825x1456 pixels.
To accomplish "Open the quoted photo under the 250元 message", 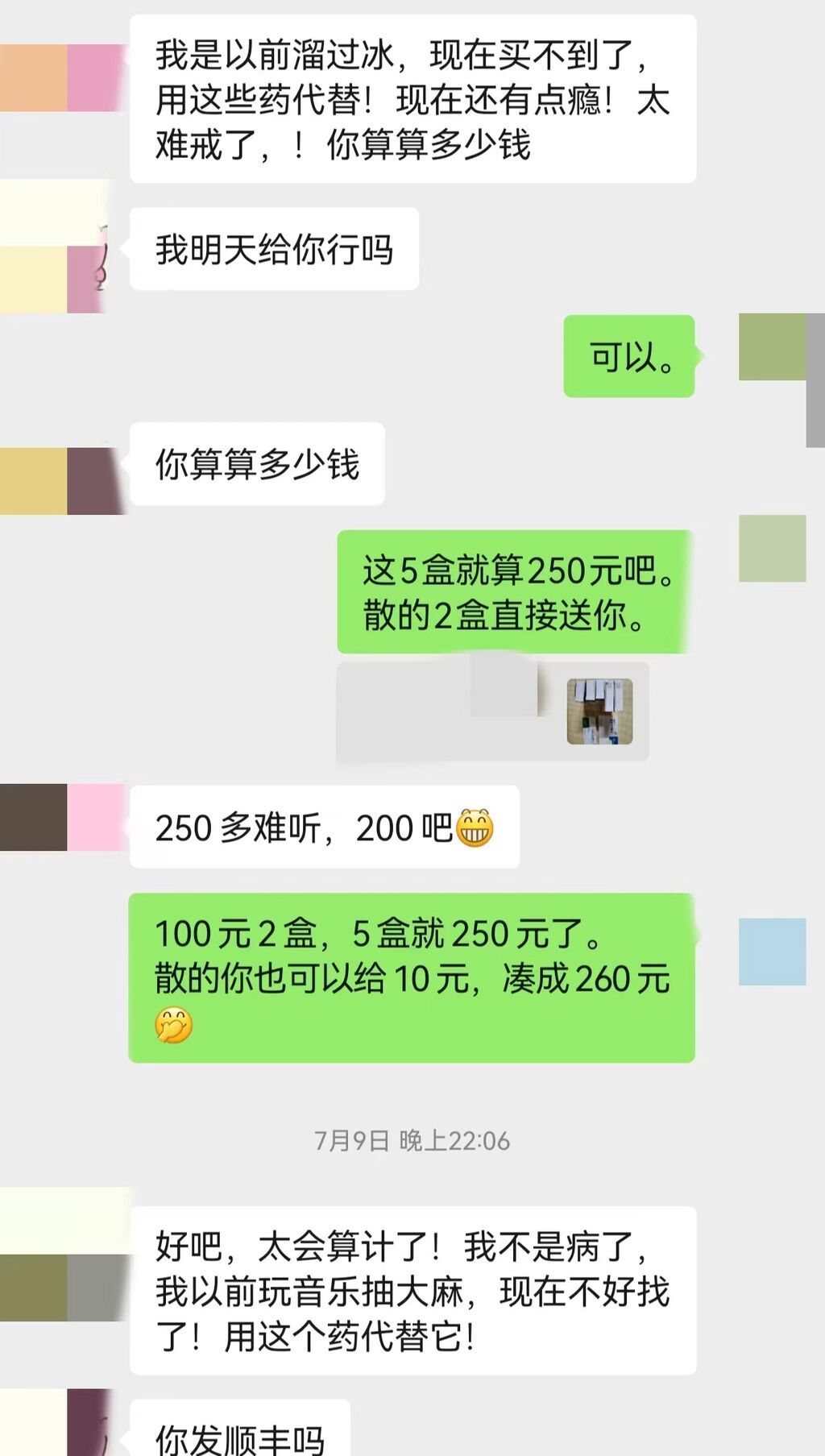I will (x=599, y=711).
